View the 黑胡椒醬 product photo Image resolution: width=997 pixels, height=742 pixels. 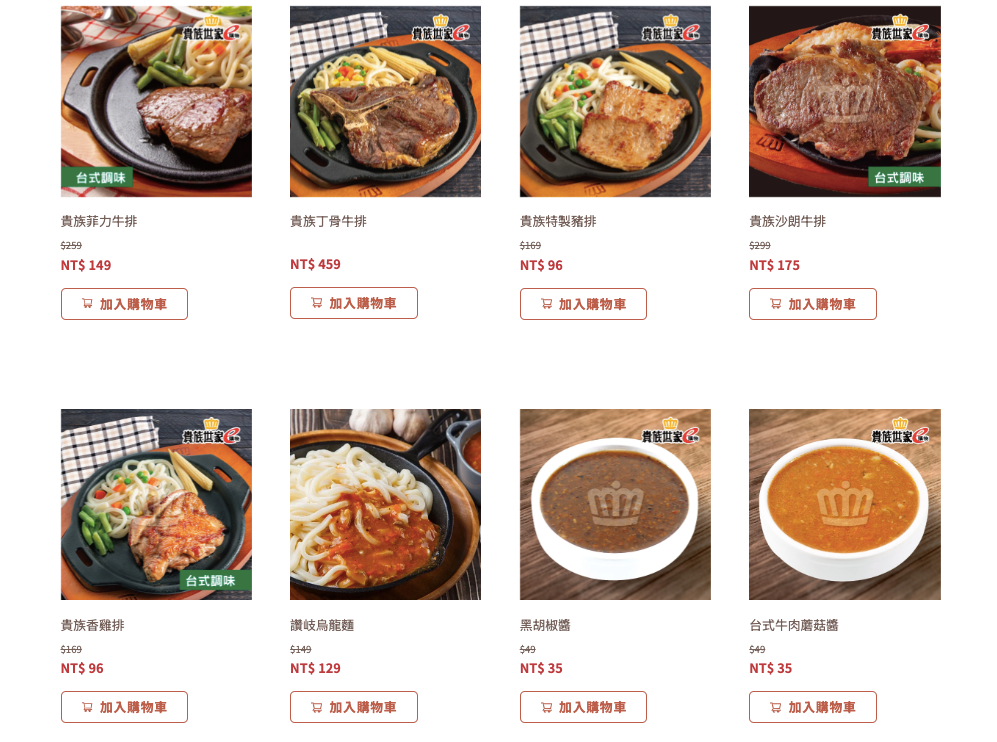coord(615,504)
